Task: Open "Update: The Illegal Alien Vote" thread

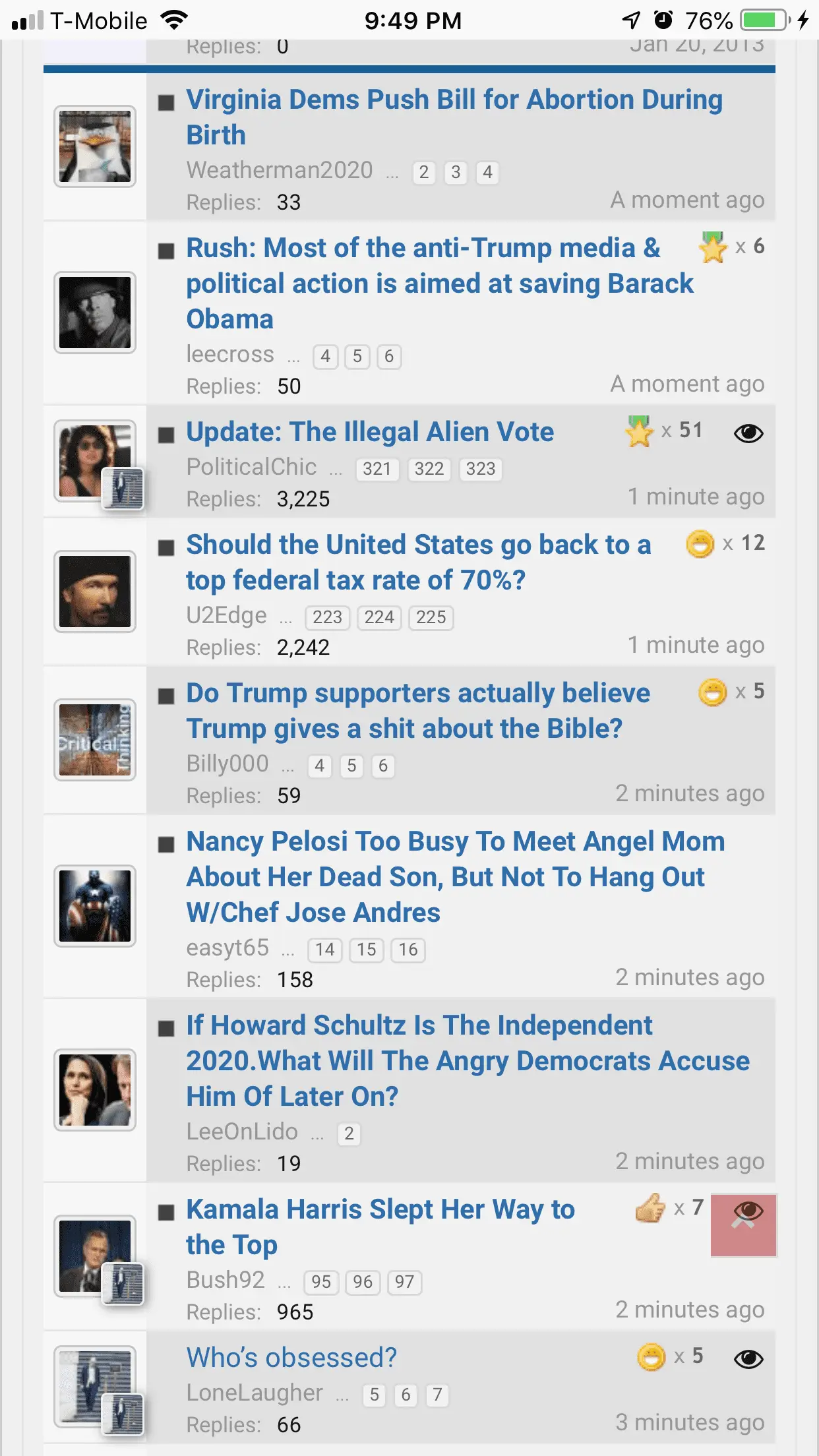Action: pyautogui.click(x=370, y=432)
